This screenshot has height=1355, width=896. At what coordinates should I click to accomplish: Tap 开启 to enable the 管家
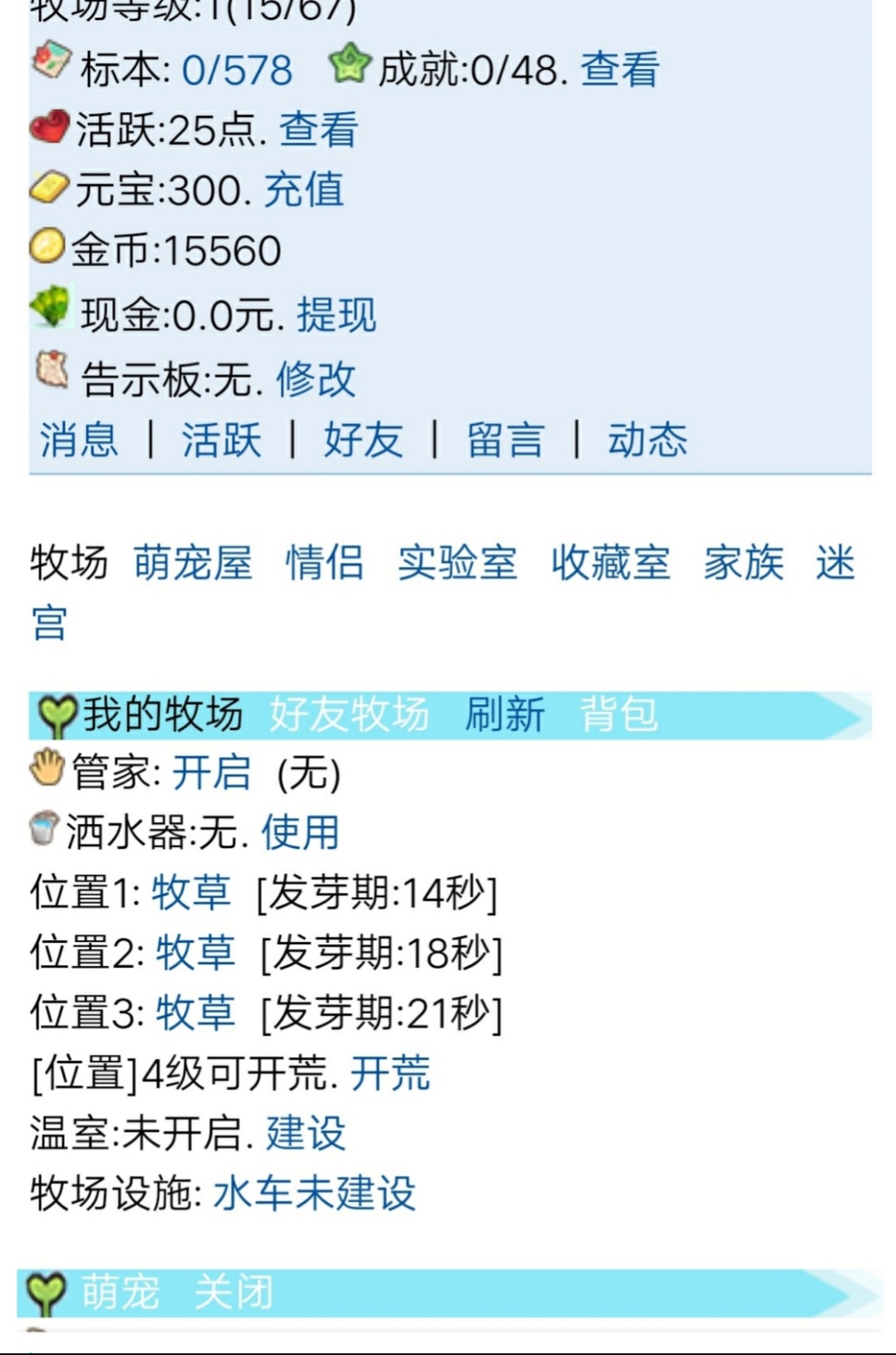(211, 772)
